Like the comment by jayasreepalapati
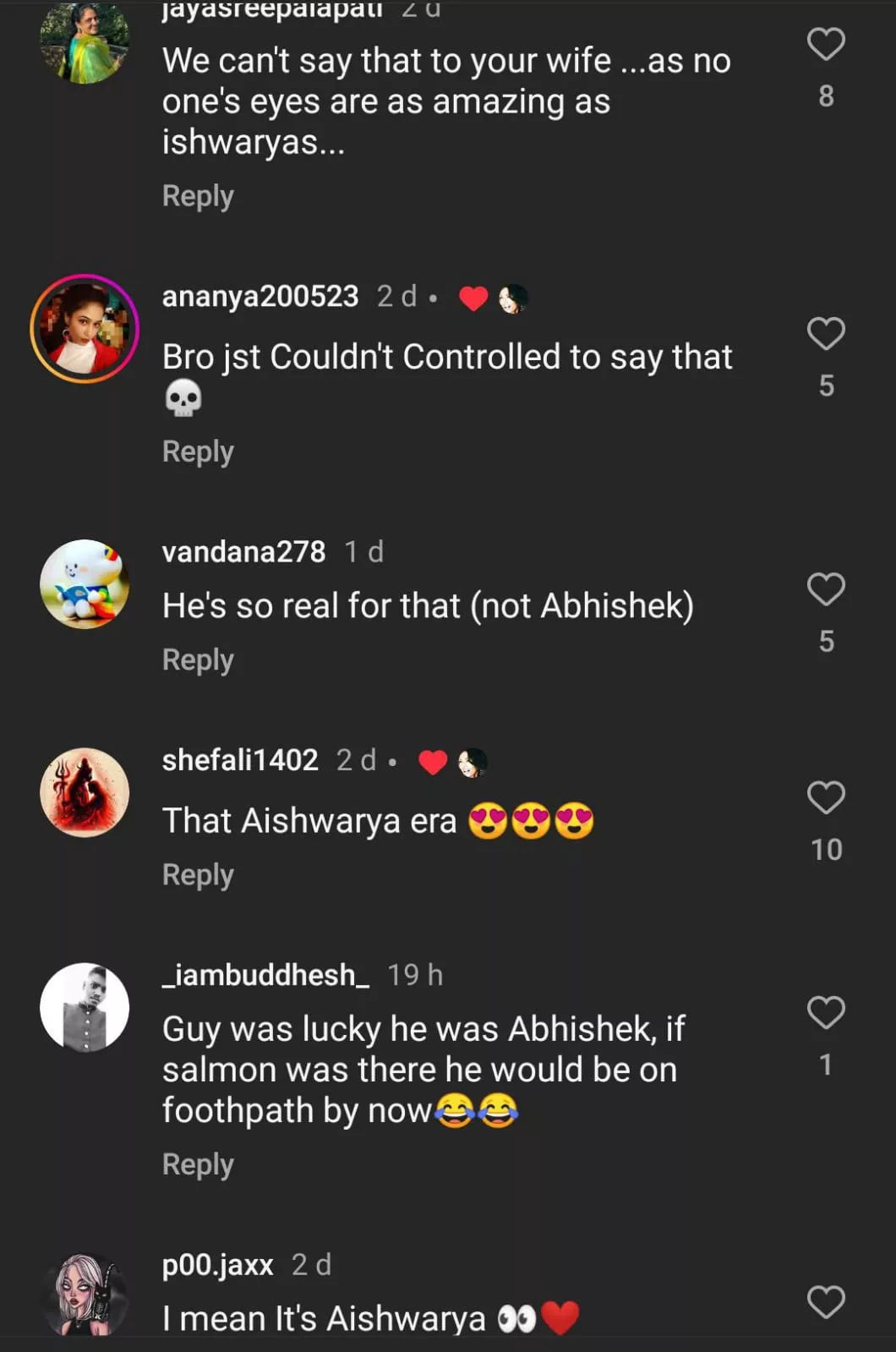The height and width of the screenshot is (1352, 896). pos(826,44)
